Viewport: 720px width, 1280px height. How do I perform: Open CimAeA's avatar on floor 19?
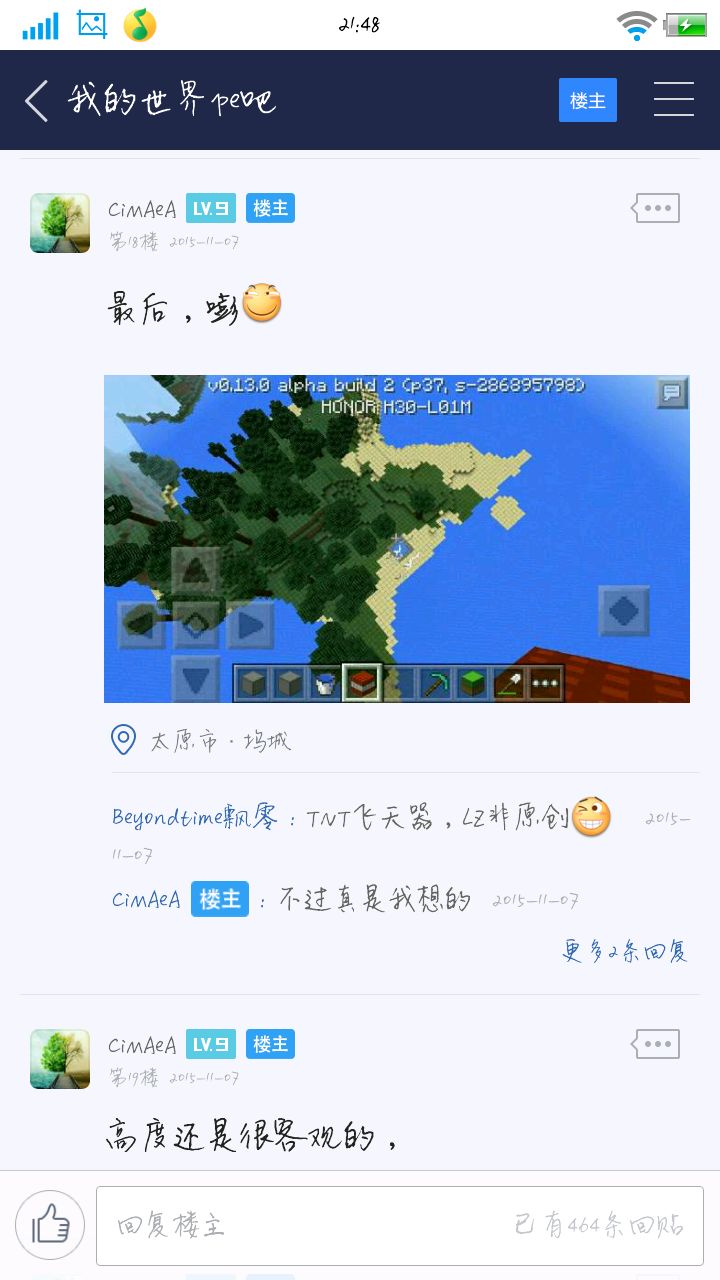click(x=60, y=1059)
